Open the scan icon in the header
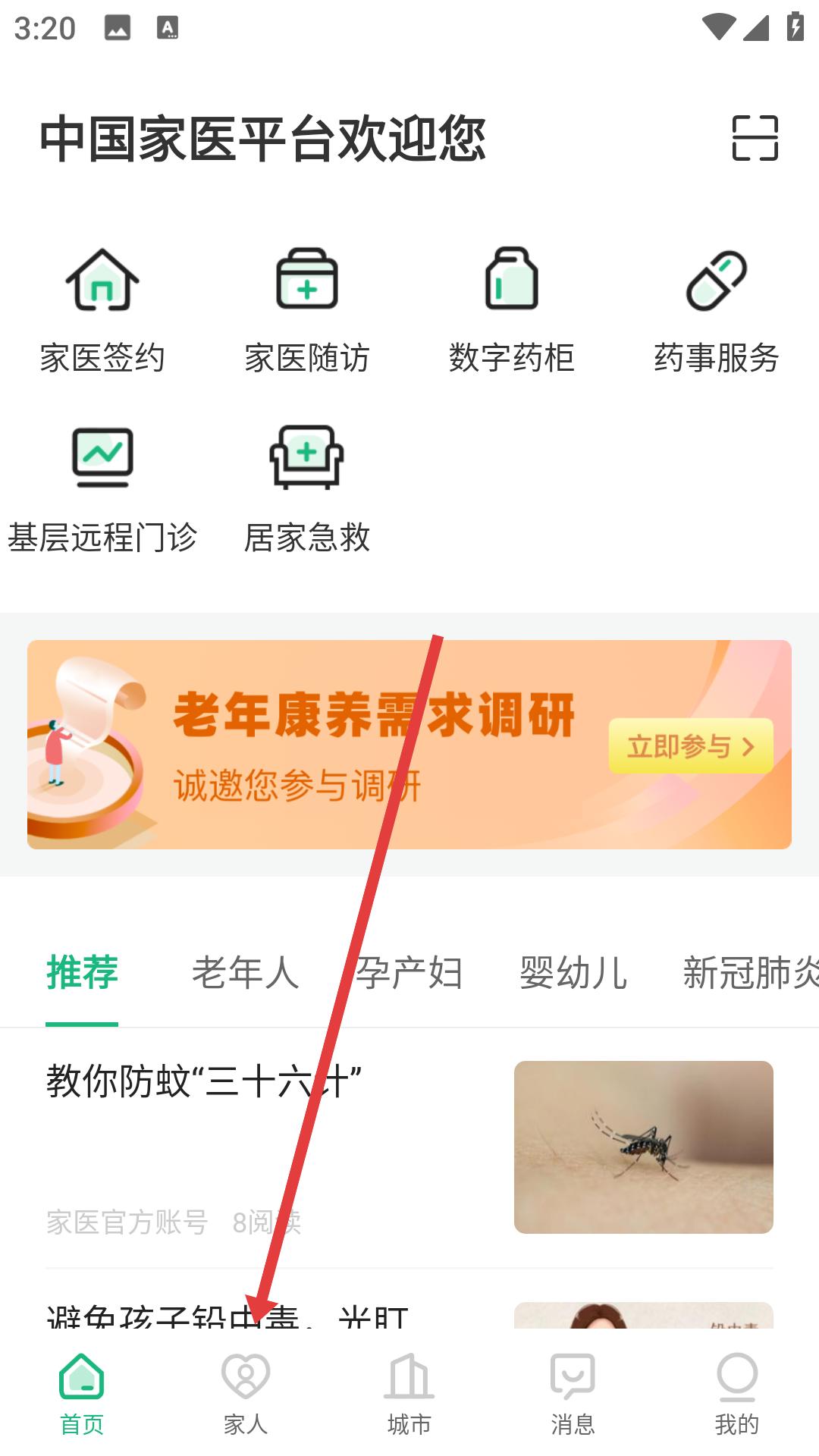This screenshot has width=819, height=1456. (x=755, y=138)
